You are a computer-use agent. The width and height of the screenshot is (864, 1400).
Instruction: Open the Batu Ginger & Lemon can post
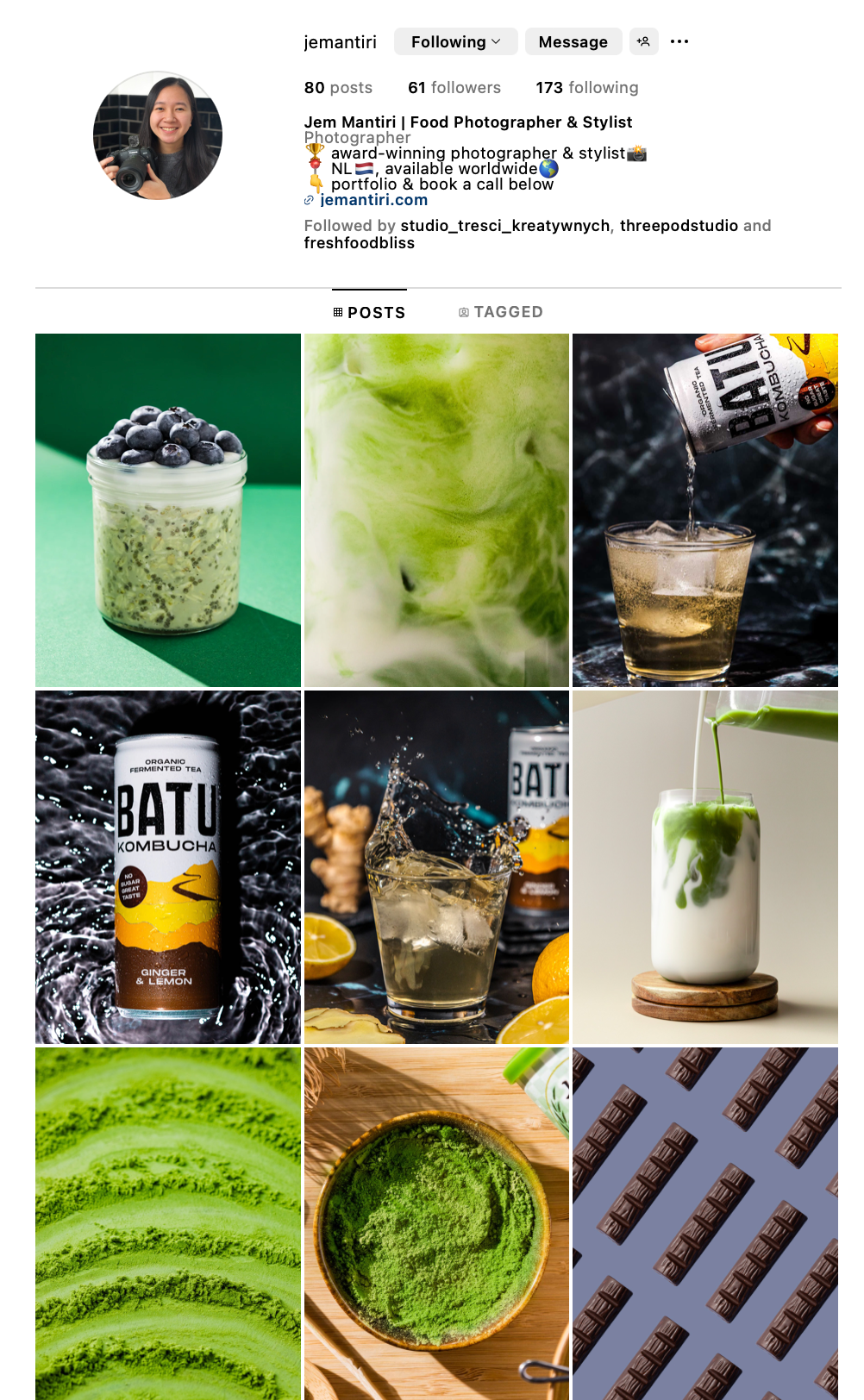(x=168, y=866)
